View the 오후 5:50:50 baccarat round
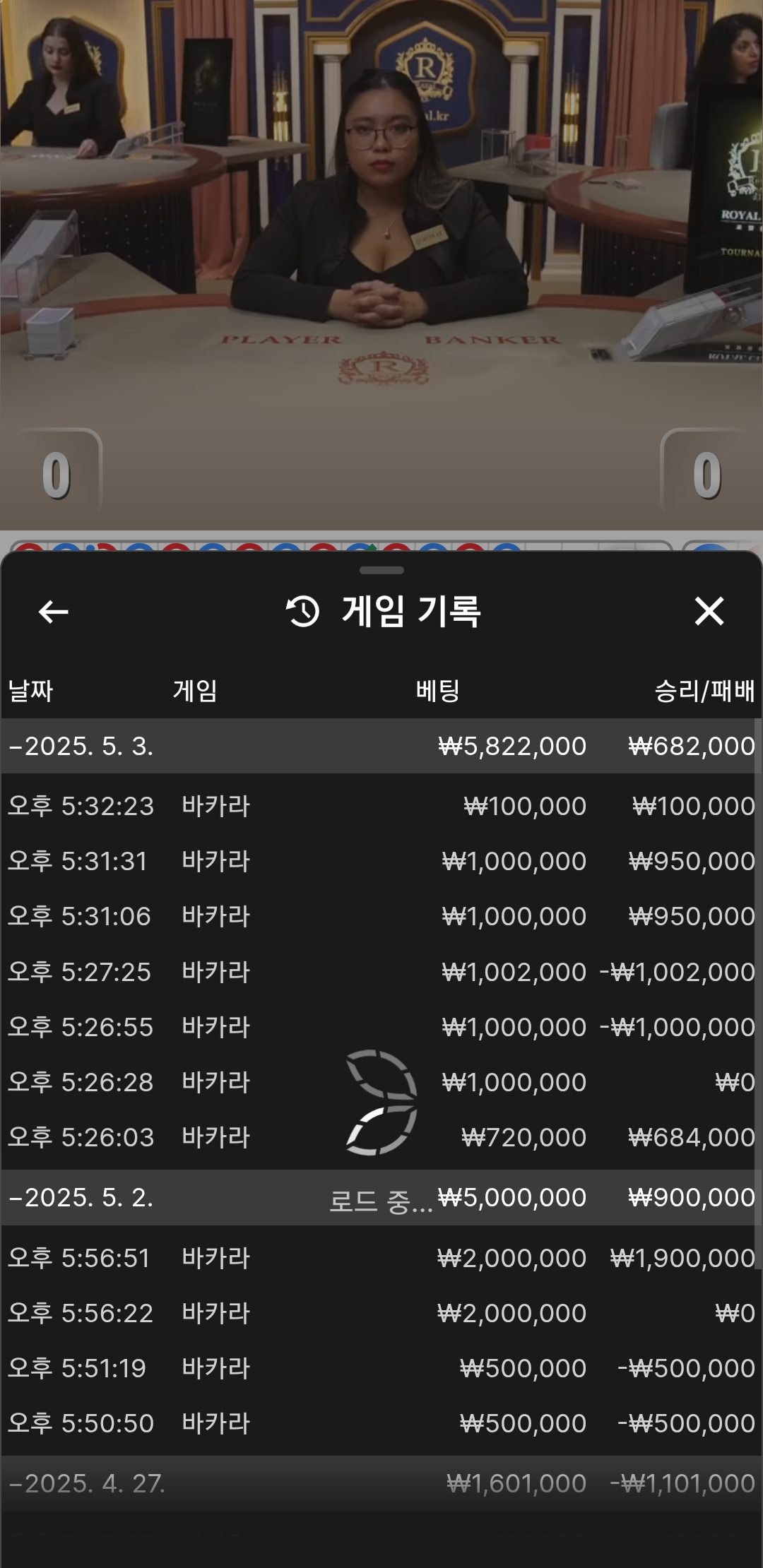763x1568 pixels. (x=381, y=1423)
